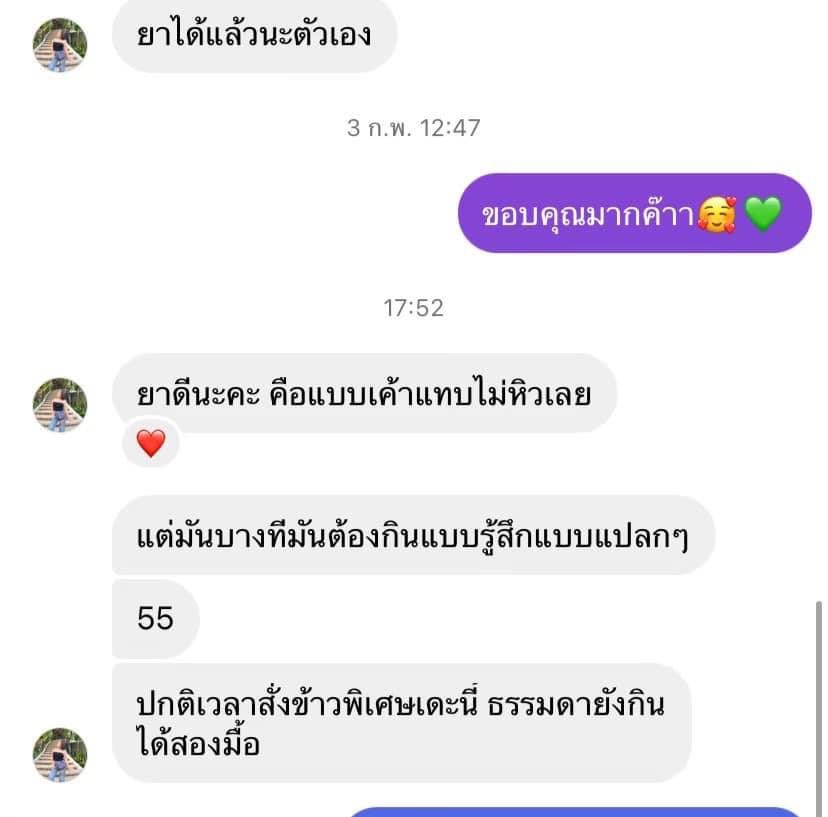Screen dimensions: 828x817
Task: Open profile picture next to "ยาดีนะคะ" message
Action: [60, 405]
